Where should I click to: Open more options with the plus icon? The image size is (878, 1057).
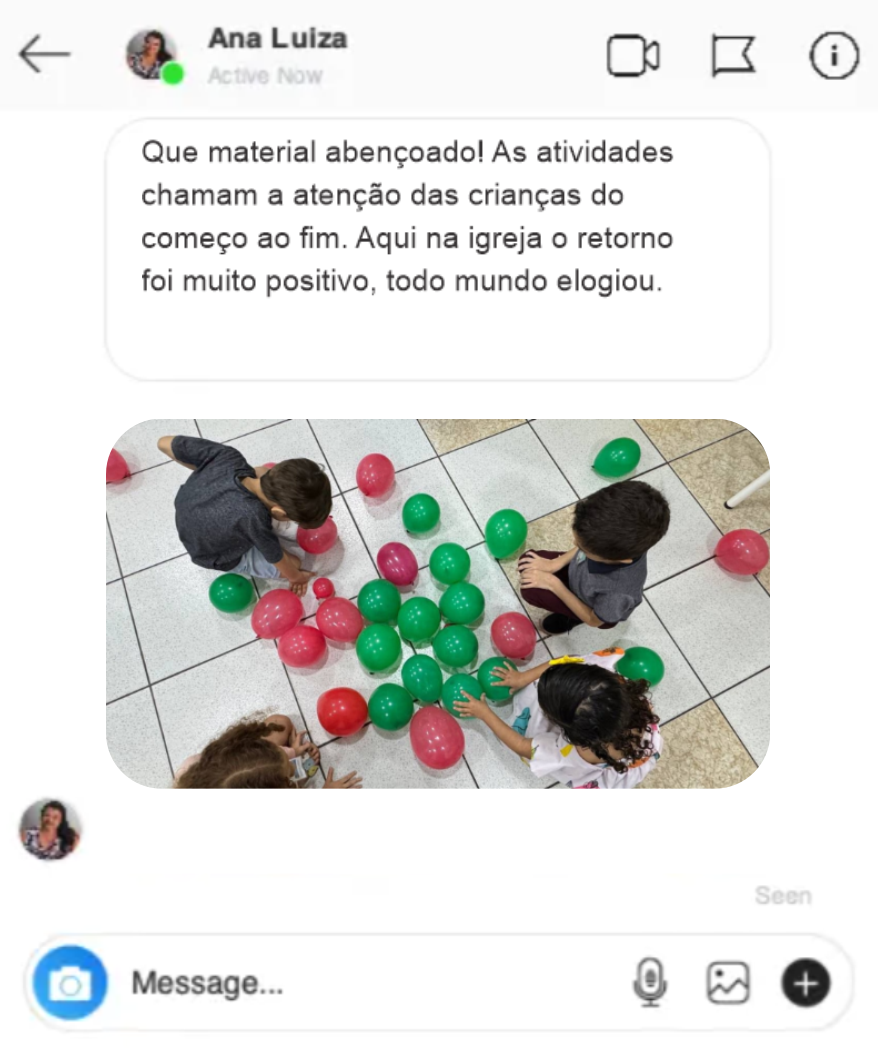tap(805, 983)
